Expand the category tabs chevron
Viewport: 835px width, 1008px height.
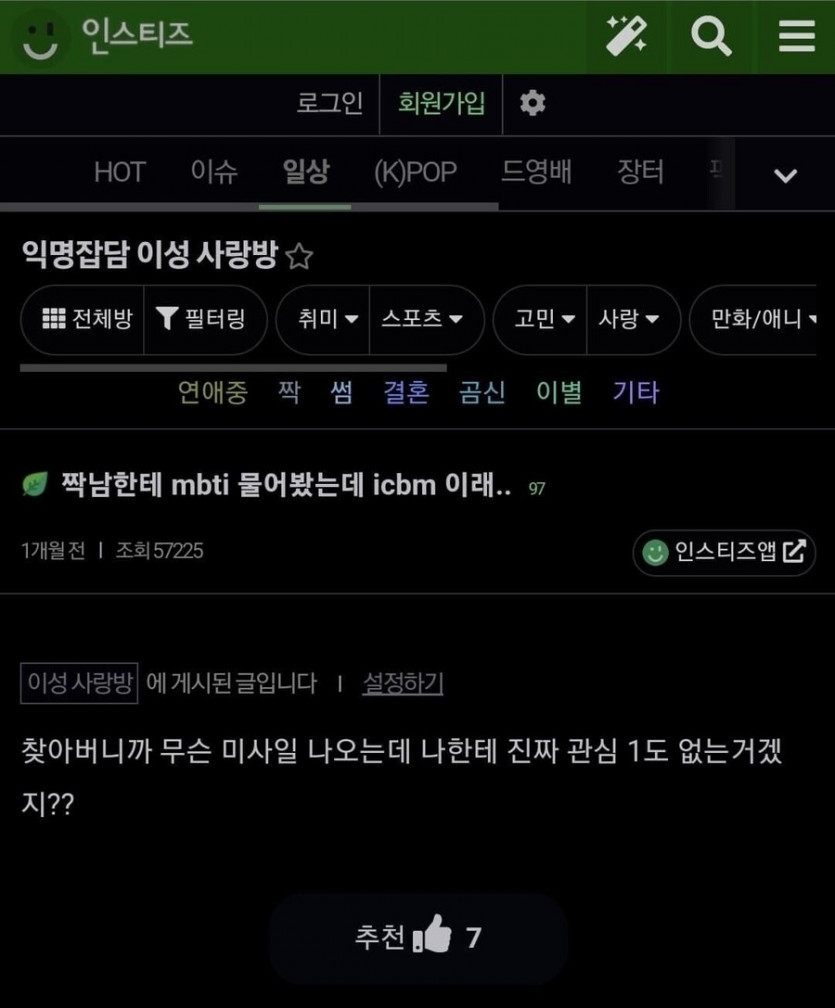click(x=786, y=175)
